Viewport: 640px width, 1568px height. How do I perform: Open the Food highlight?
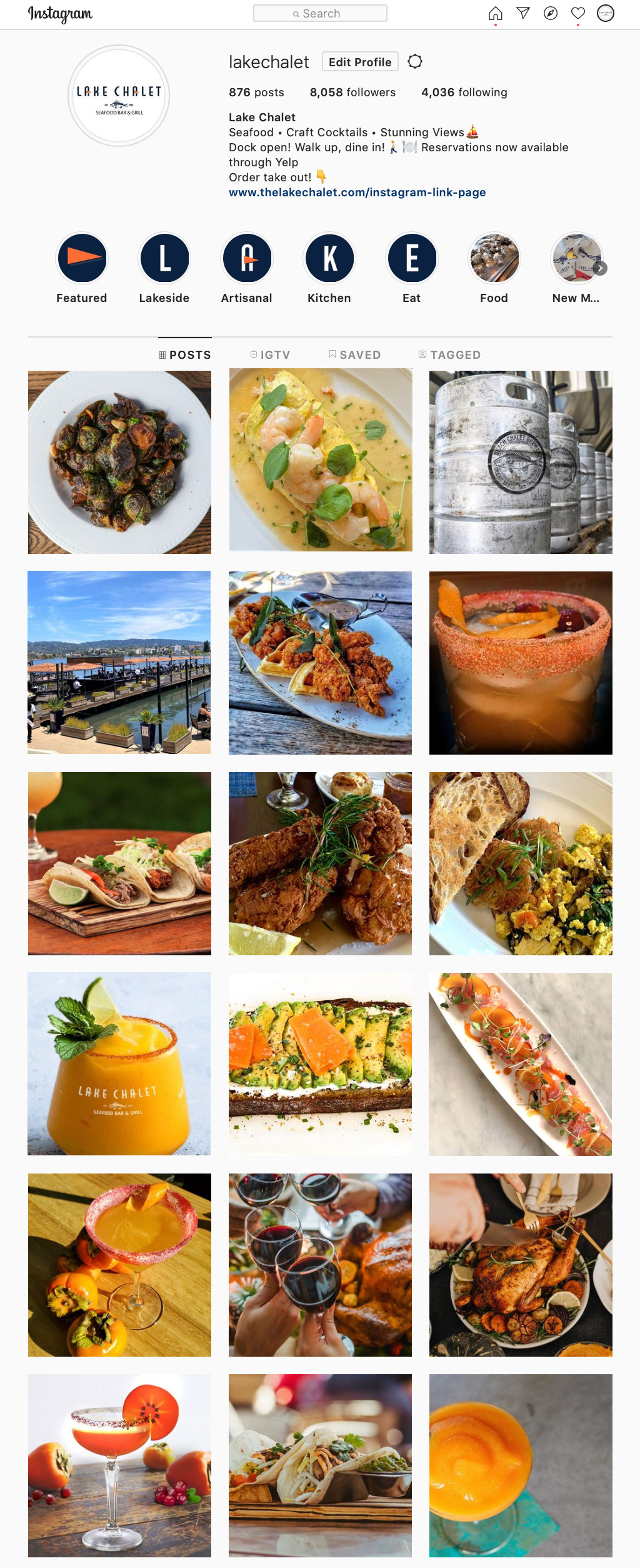[494, 258]
